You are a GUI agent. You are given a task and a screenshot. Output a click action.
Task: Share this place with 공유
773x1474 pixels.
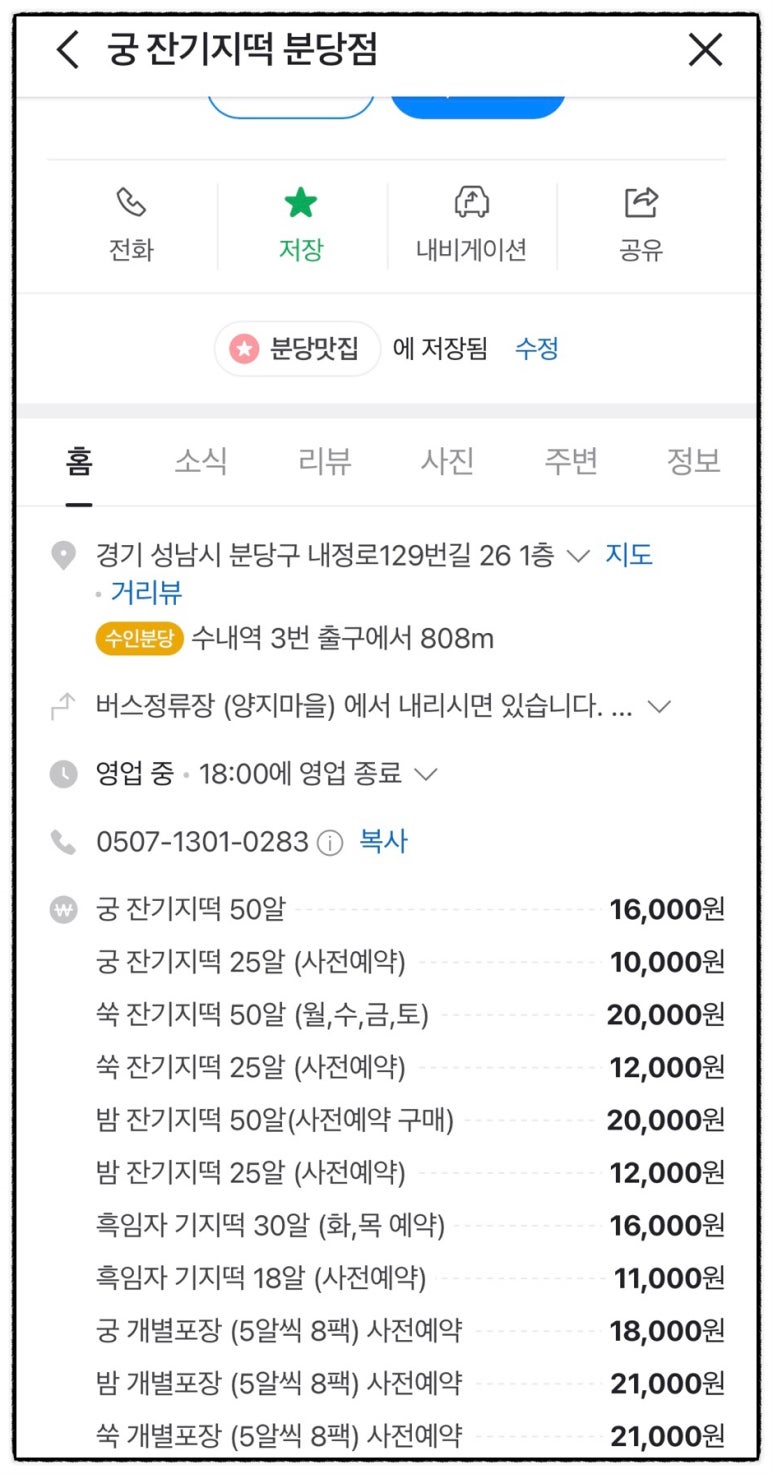pyautogui.click(x=641, y=224)
